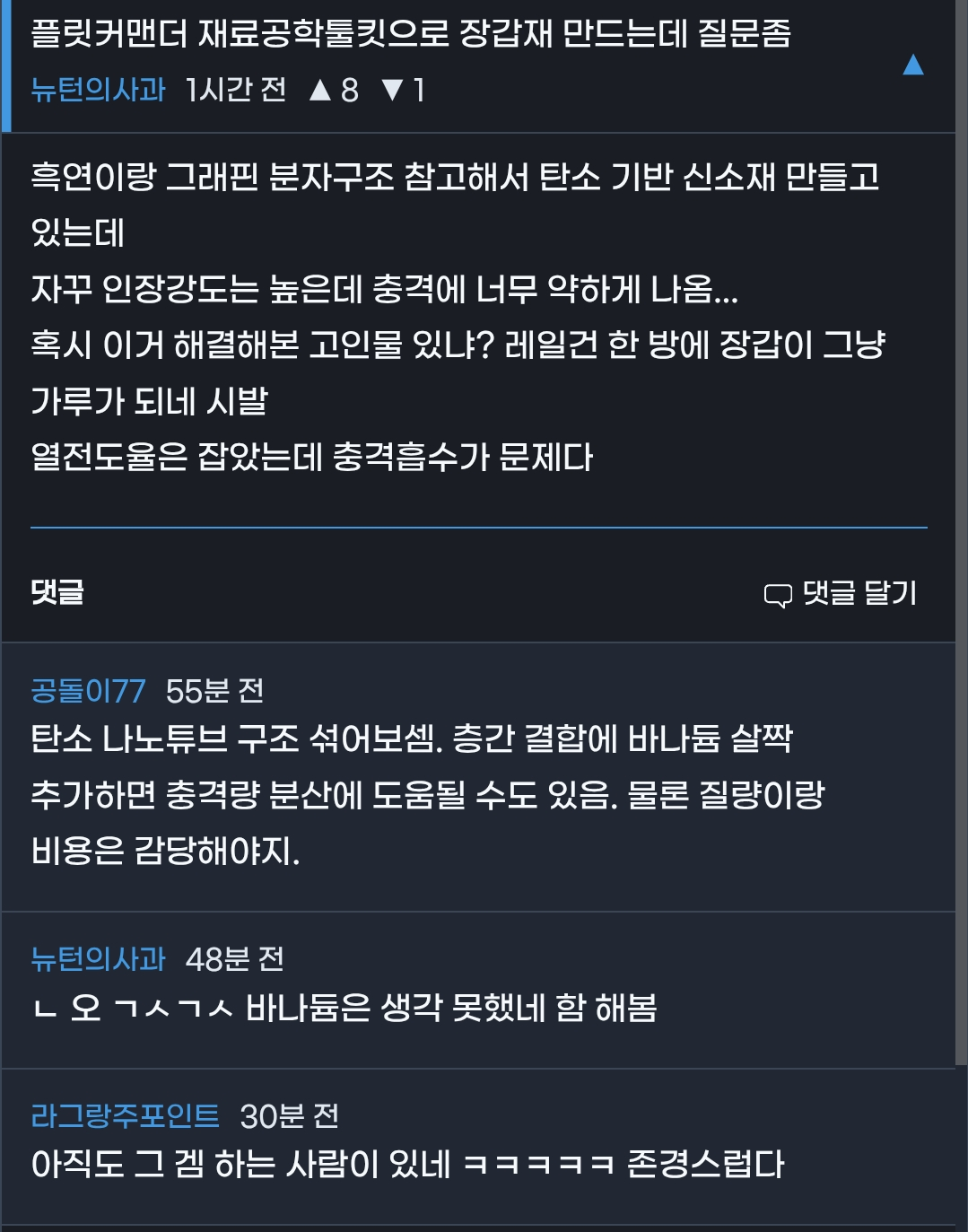
Task: Upvote the post
Action: coord(321,90)
